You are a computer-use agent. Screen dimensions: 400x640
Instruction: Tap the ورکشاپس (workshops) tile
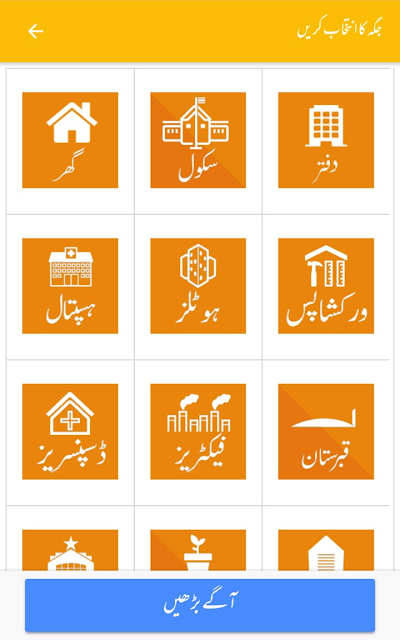click(326, 286)
